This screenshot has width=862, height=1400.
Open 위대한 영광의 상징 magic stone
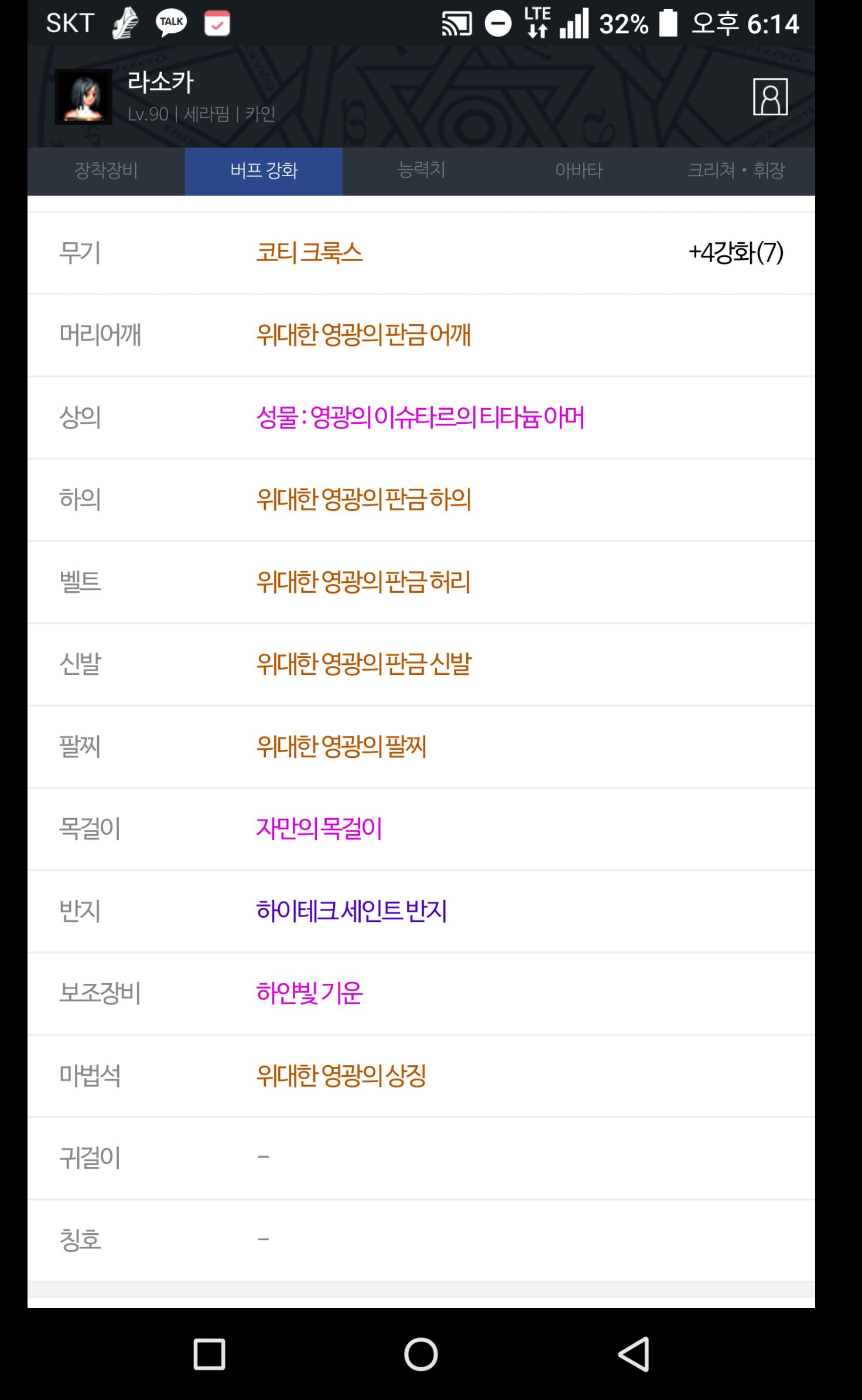(x=341, y=1075)
